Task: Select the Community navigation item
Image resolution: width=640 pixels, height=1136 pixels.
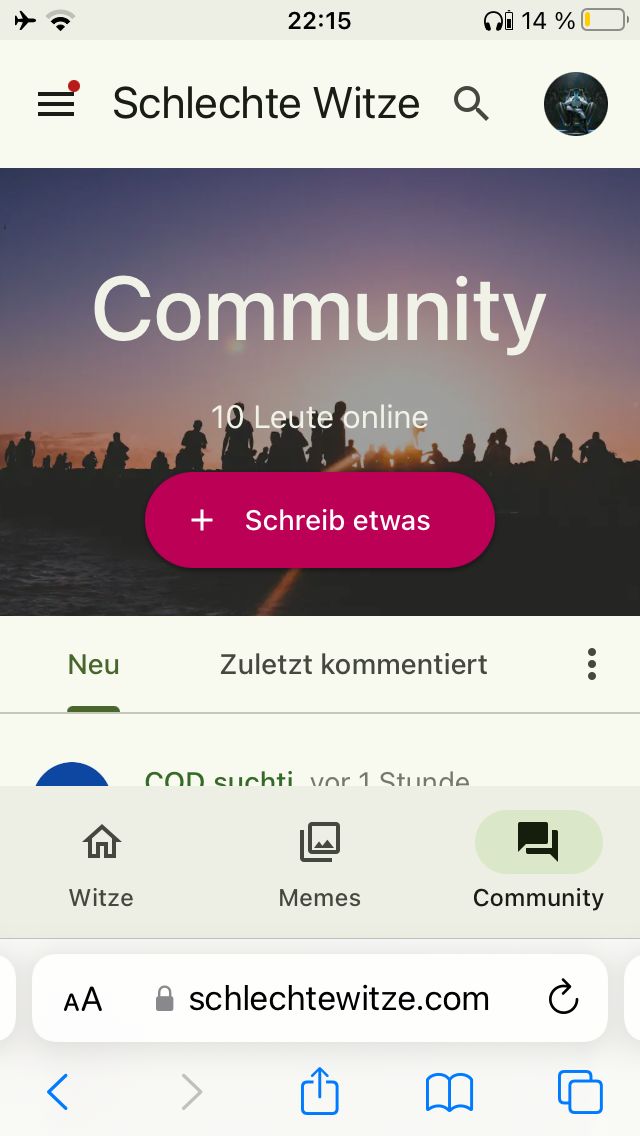Action: 538,866
